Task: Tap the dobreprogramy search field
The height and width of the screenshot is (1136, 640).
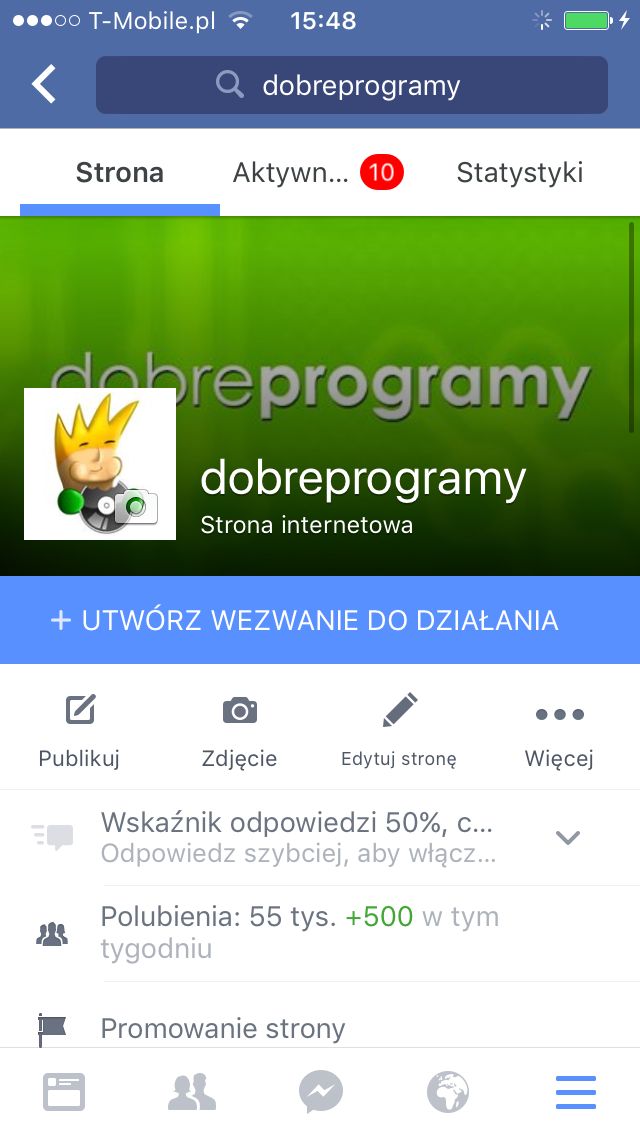Action: click(352, 85)
